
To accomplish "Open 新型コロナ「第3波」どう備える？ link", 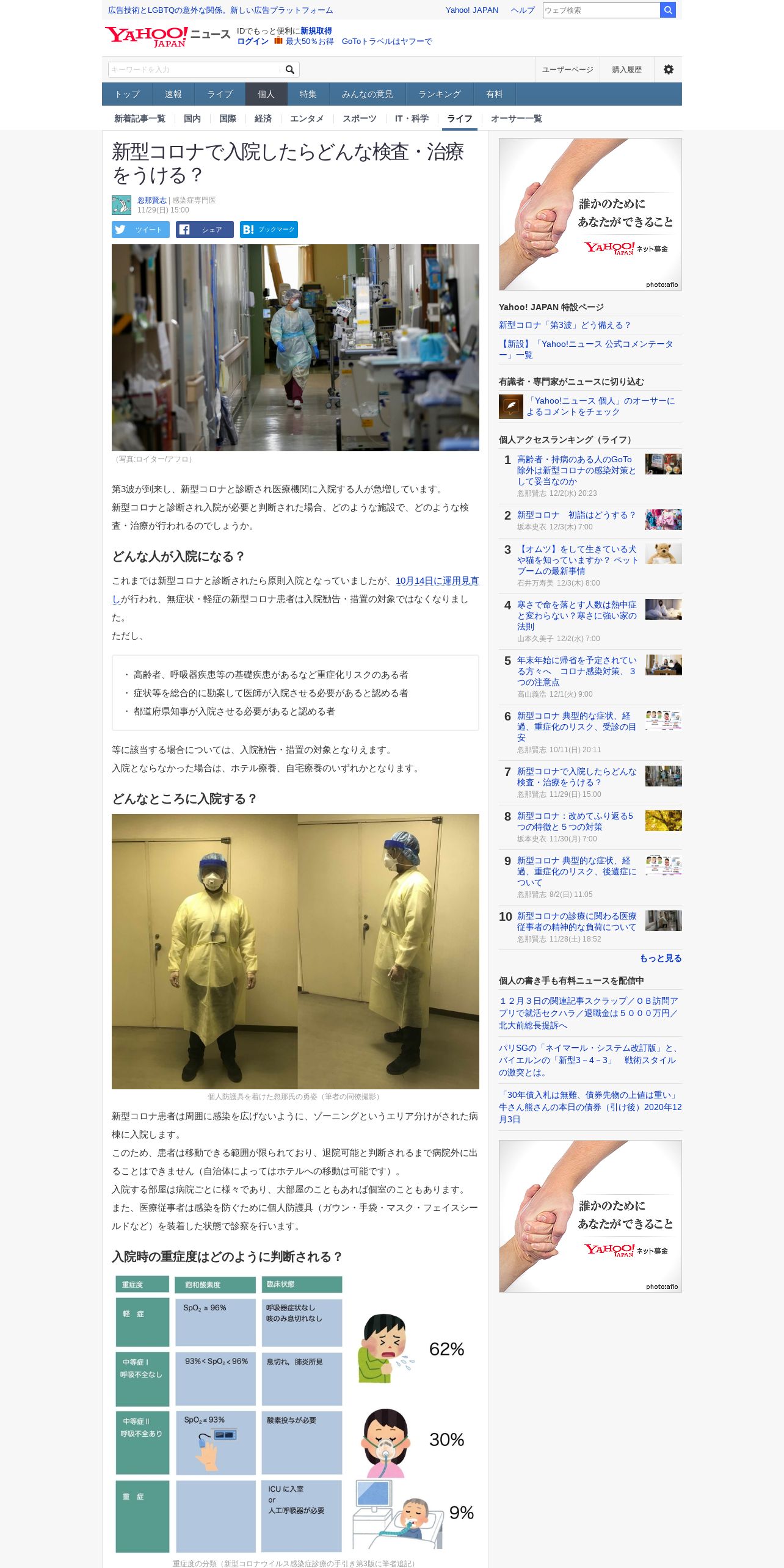I will coord(565,325).
